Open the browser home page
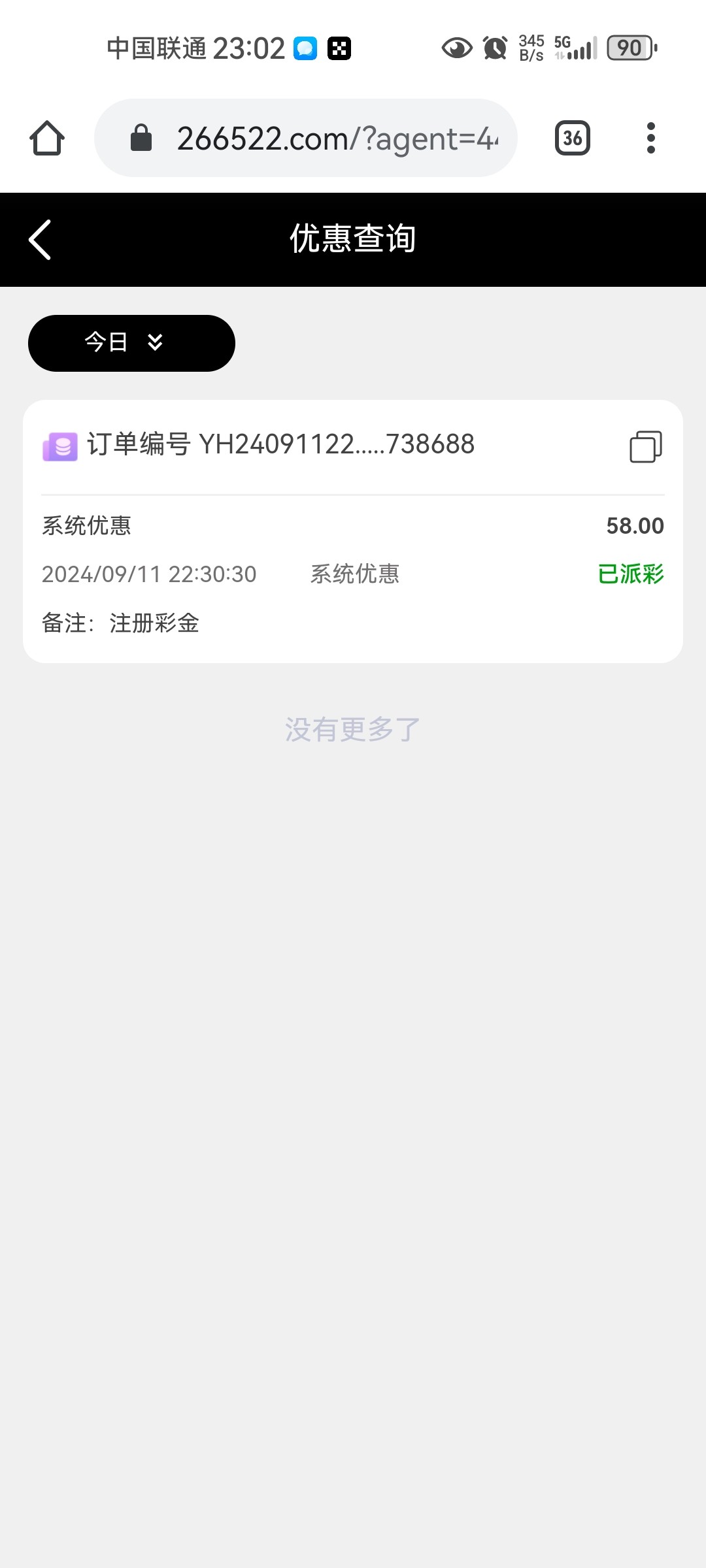 [x=47, y=138]
